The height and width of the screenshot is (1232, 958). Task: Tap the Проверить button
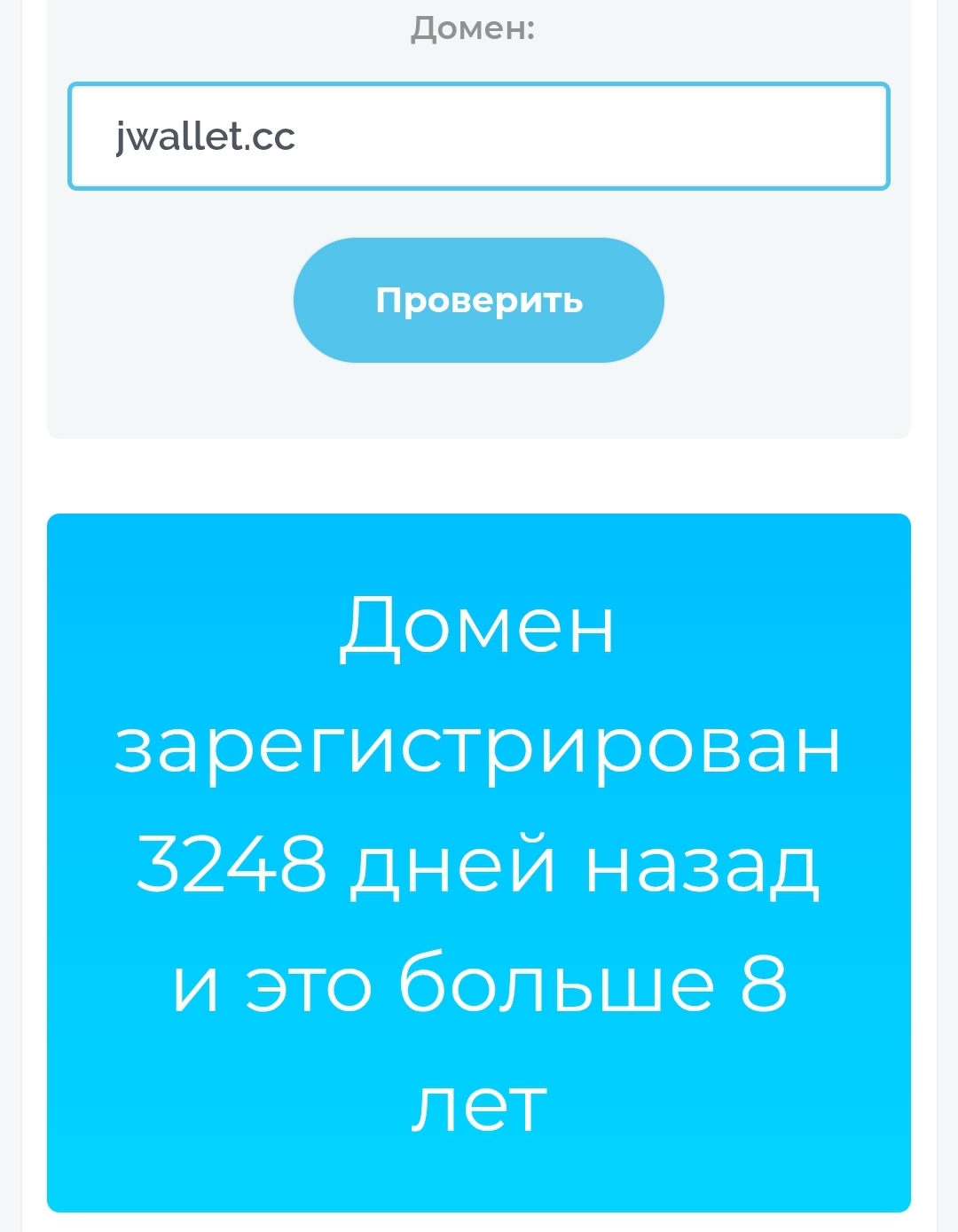pyautogui.click(x=479, y=300)
